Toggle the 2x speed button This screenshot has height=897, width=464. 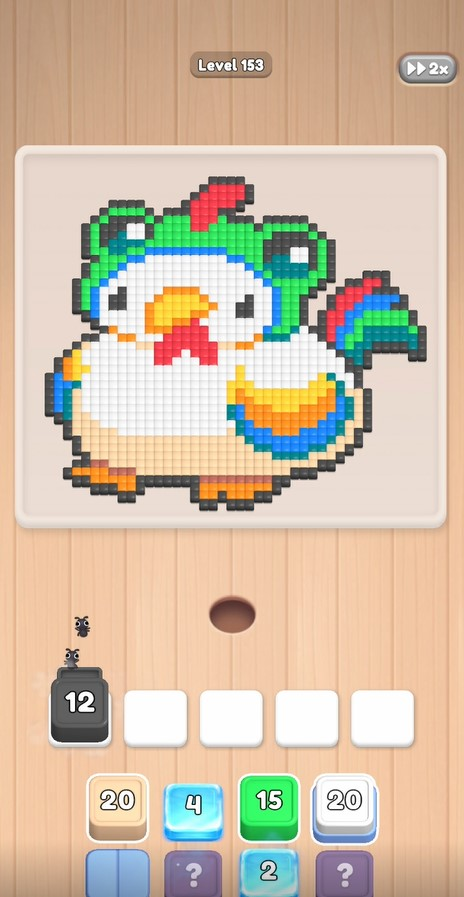[x=427, y=69]
